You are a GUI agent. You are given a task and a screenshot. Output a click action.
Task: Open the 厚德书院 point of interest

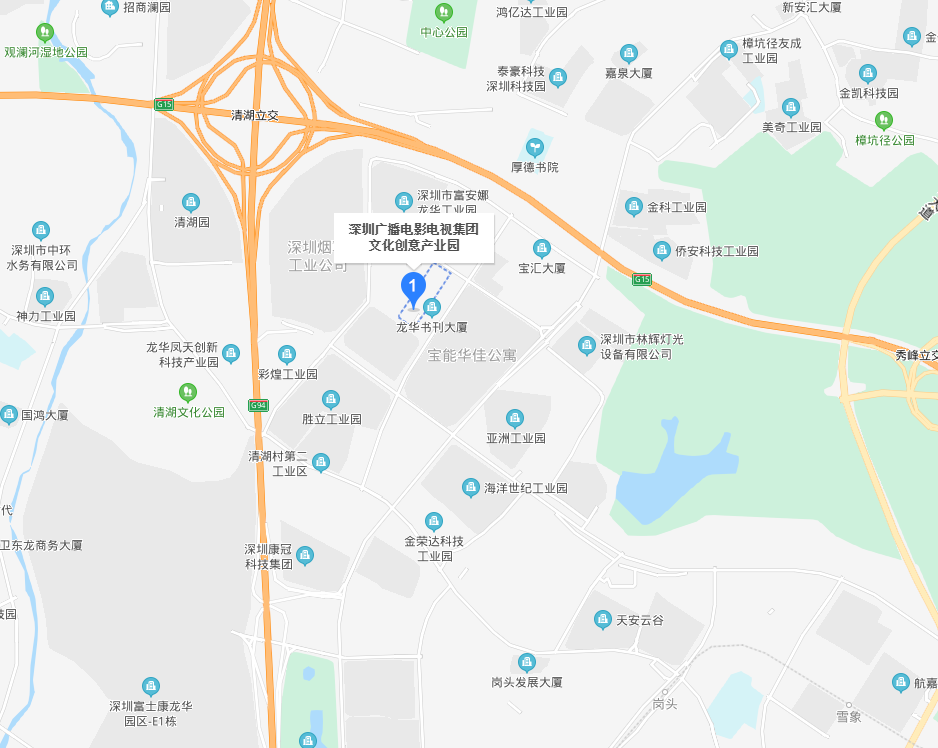[x=534, y=148]
